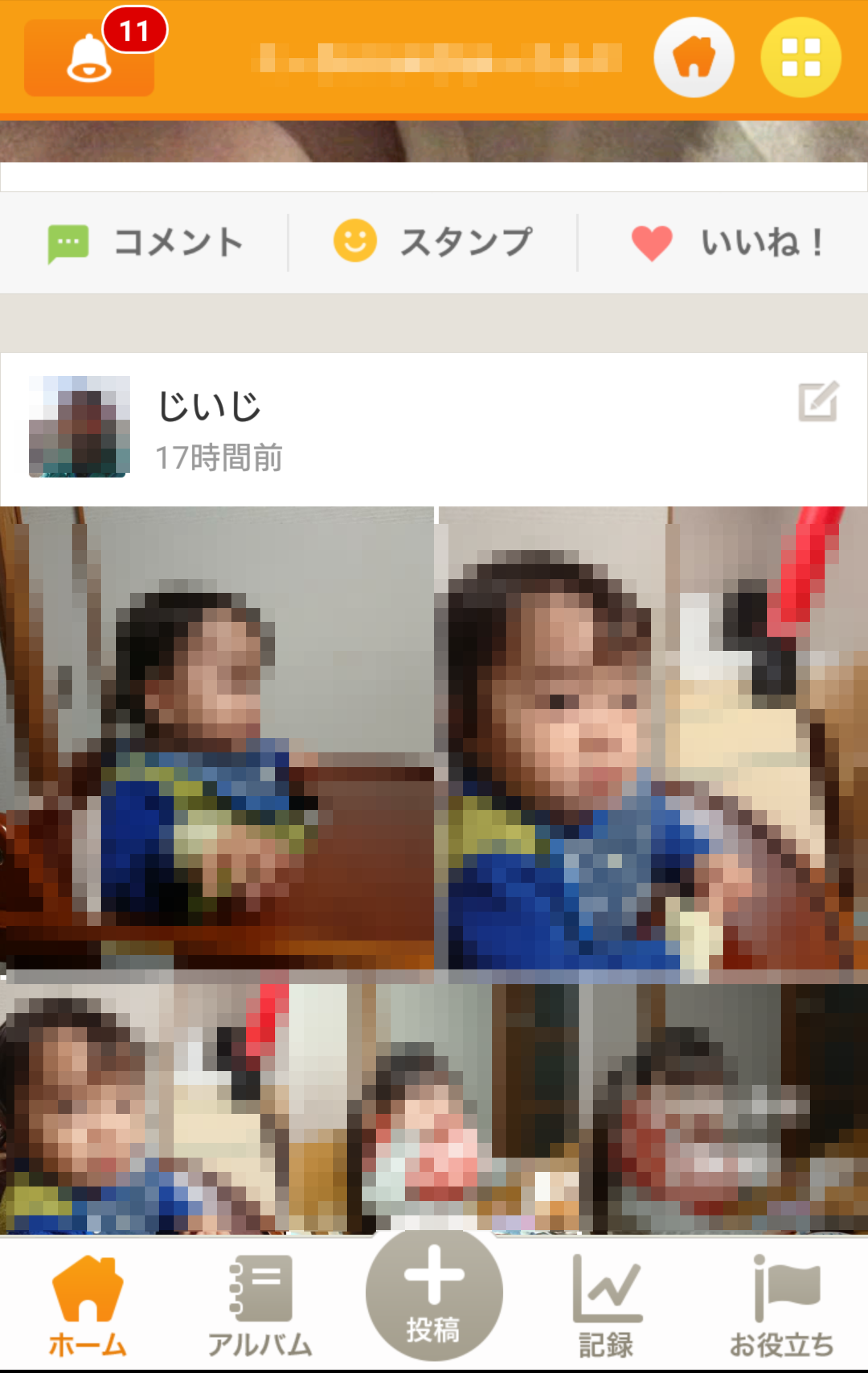The image size is (868, 1373).
Task: Open the yellow grid menu icon
Action: coord(800,57)
